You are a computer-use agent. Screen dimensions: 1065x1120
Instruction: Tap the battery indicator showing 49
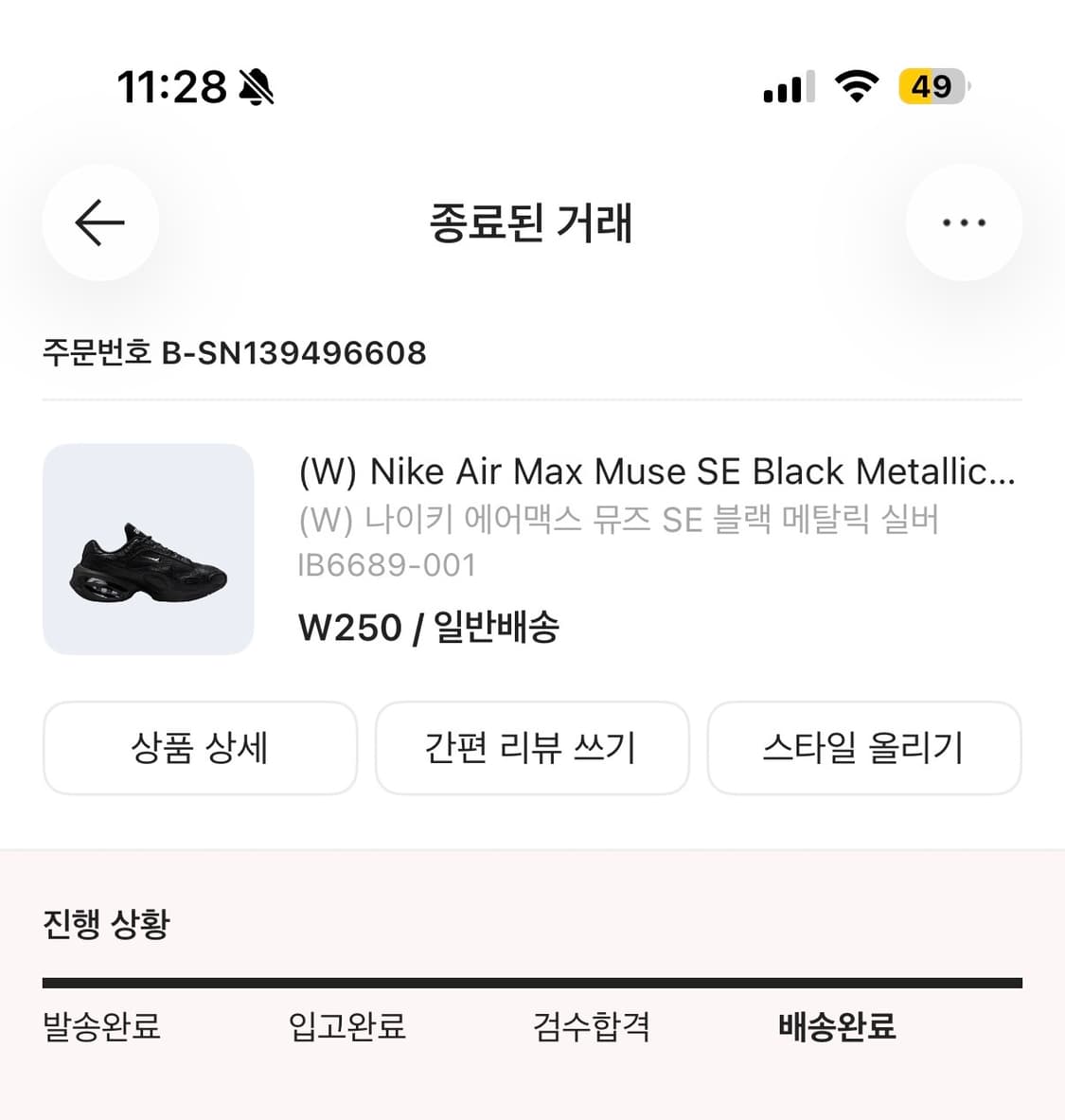[932, 86]
